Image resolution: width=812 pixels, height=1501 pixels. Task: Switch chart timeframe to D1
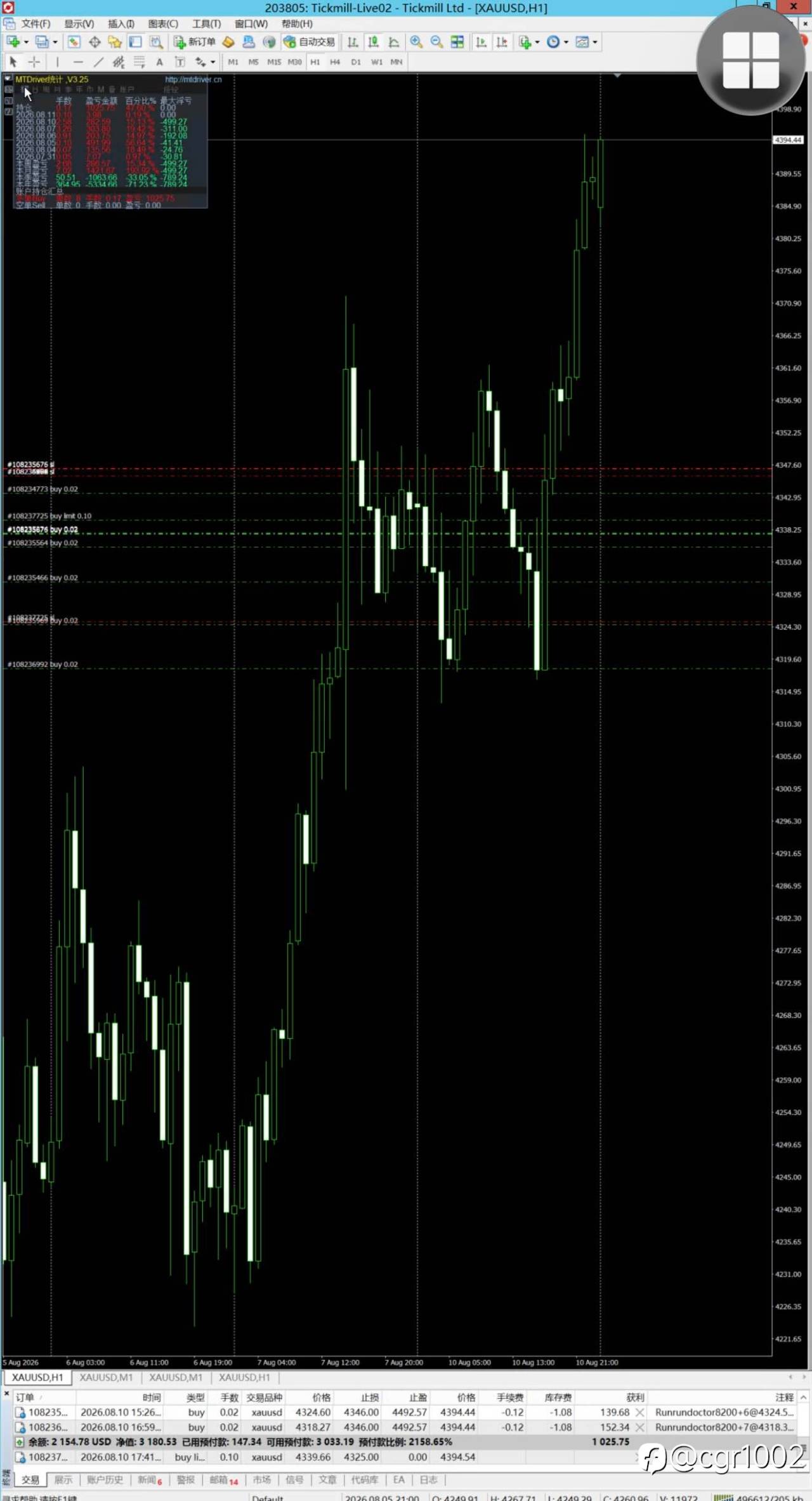[x=356, y=62]
